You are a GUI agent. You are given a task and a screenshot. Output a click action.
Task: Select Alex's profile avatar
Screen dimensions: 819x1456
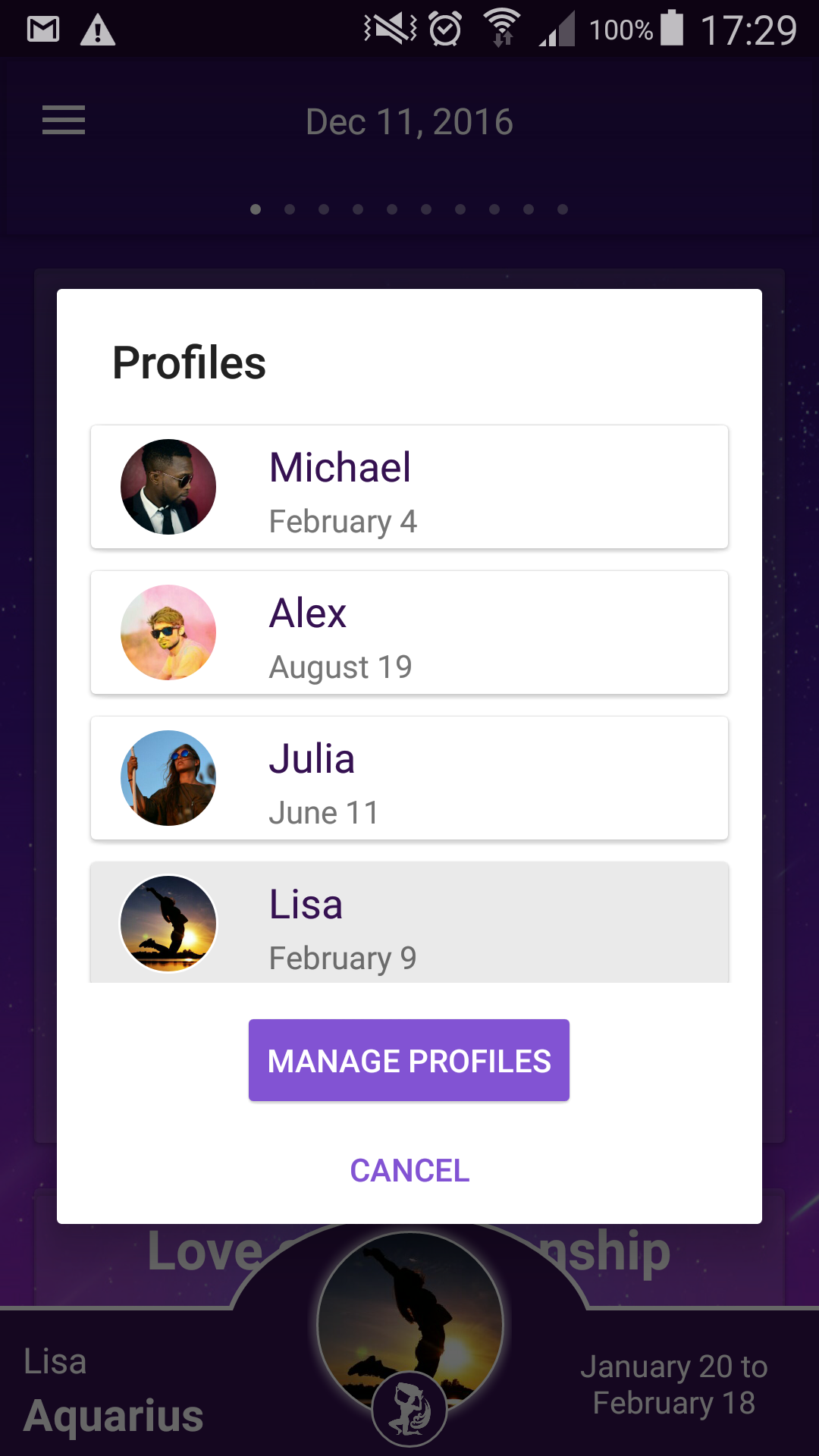[x=168, y=632]
